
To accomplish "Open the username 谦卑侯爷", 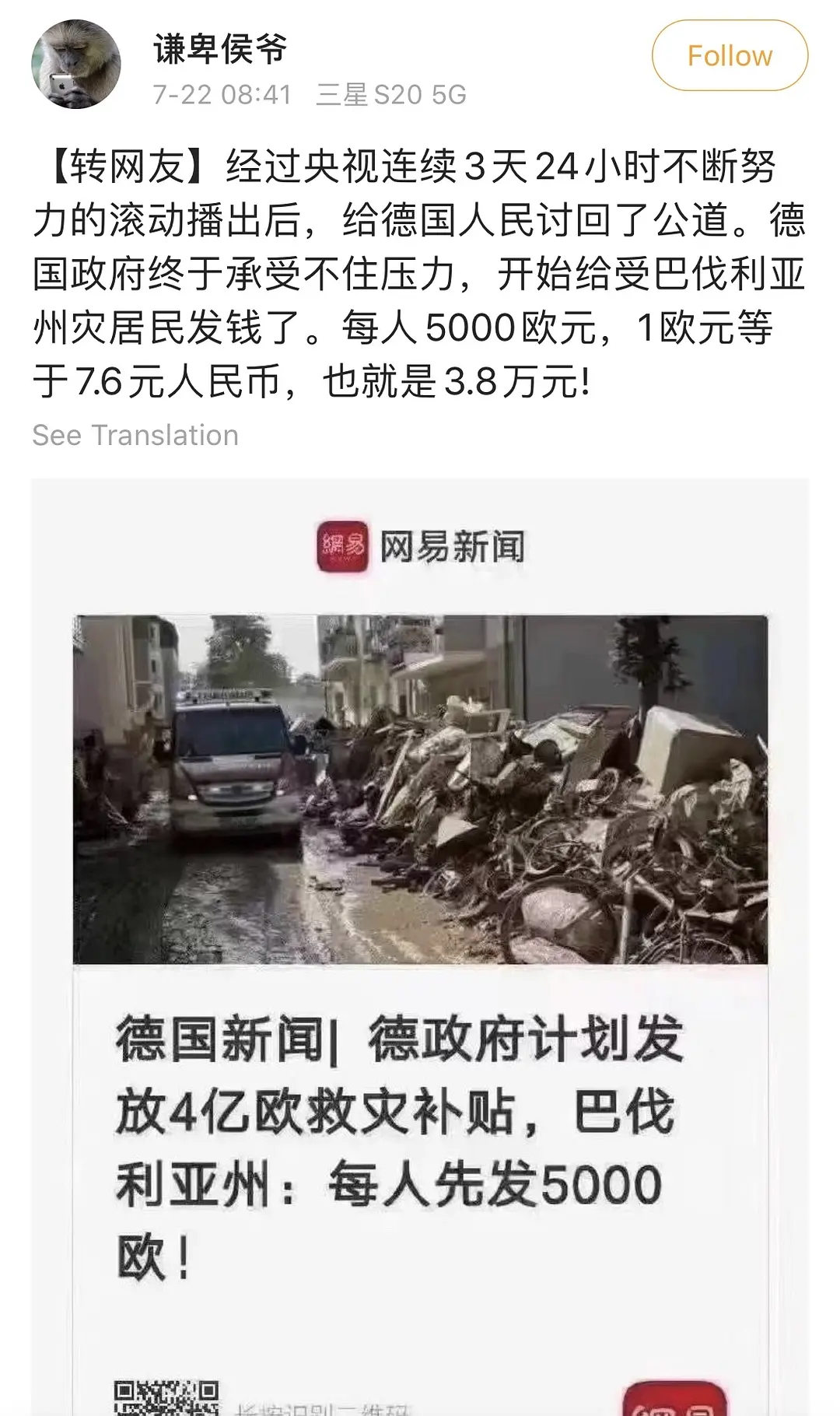I will coord(220,50).
